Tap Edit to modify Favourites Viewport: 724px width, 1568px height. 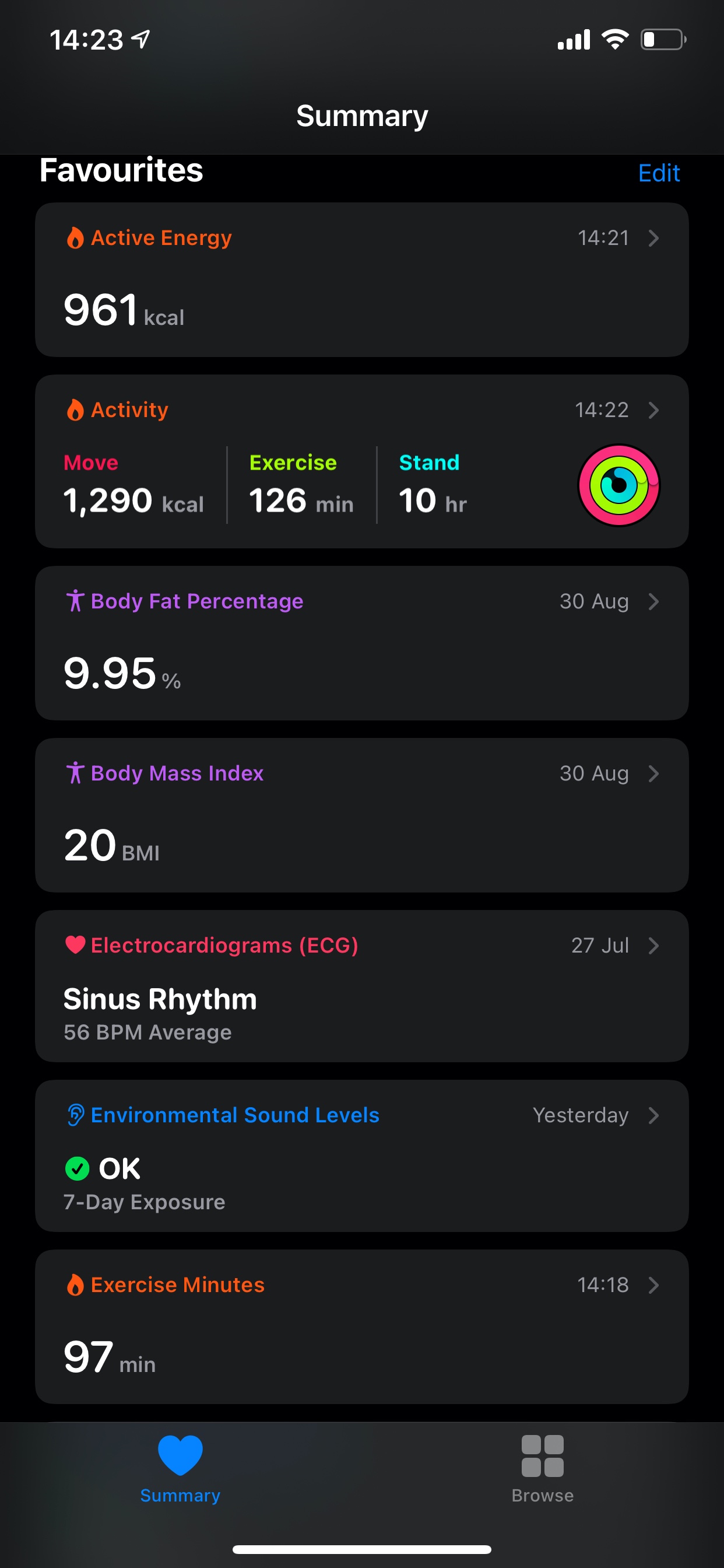pyautogui.click(x=658, y=173)
